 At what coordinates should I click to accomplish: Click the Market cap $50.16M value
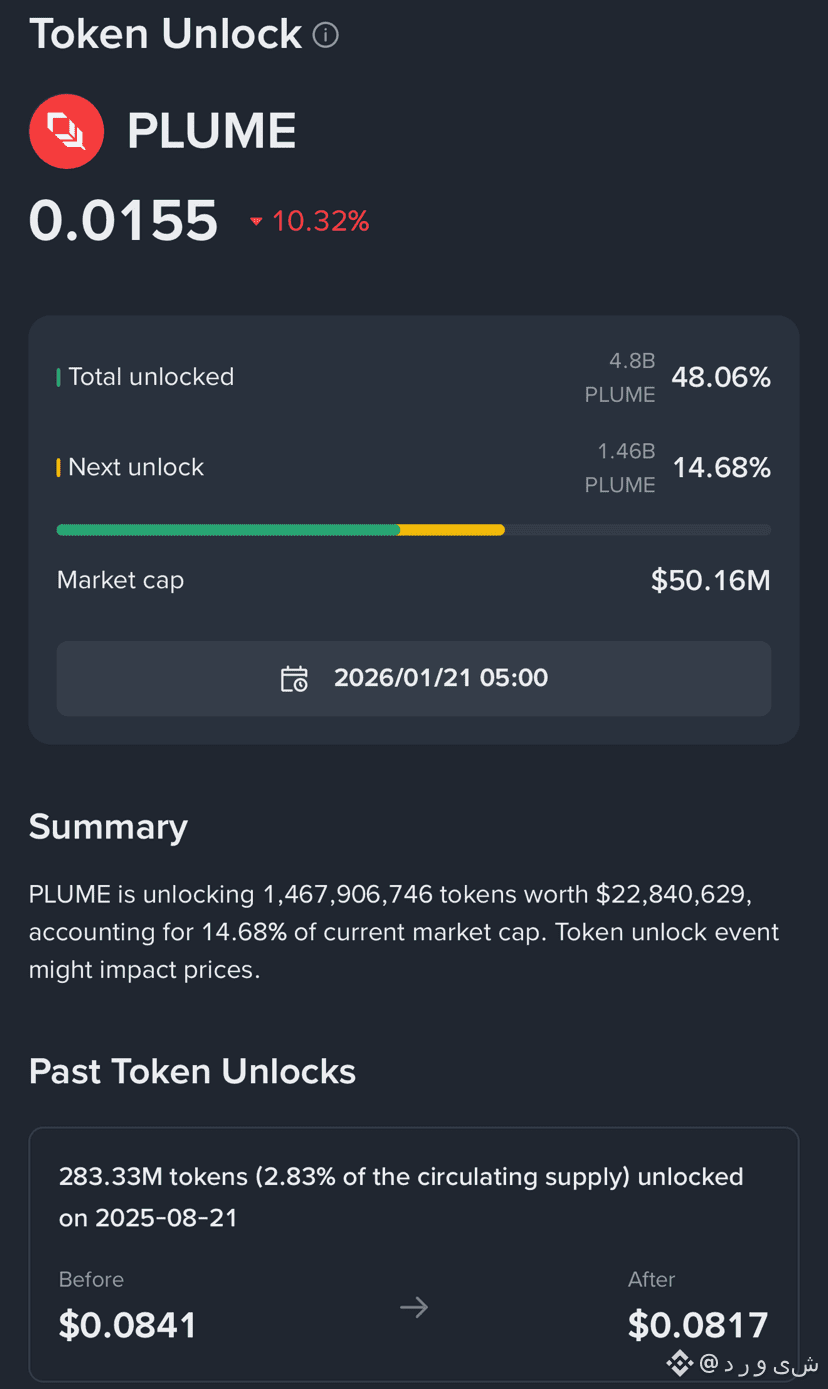tap(710, 580)
